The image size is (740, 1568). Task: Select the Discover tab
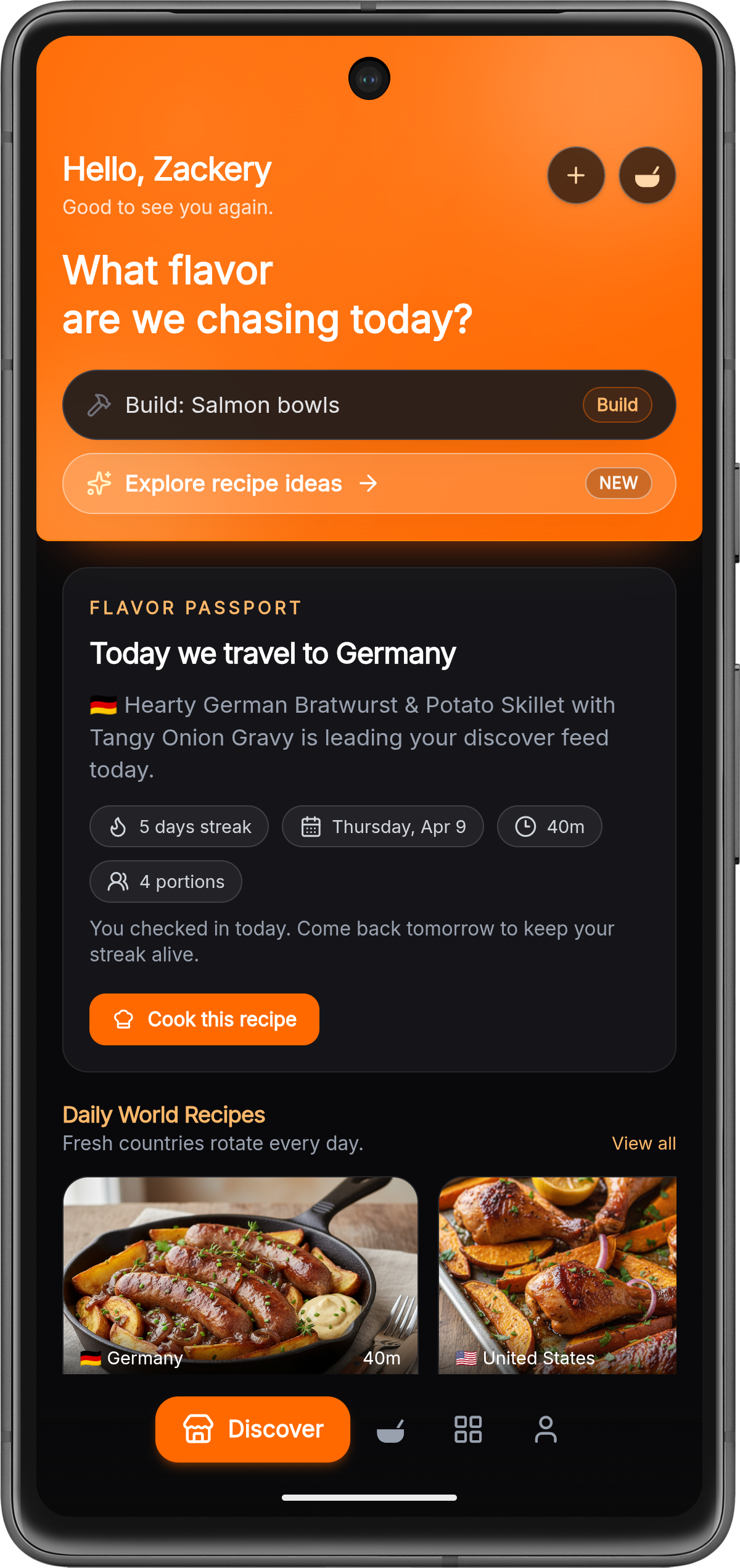pyautogui.click(x=253, y=1429)
